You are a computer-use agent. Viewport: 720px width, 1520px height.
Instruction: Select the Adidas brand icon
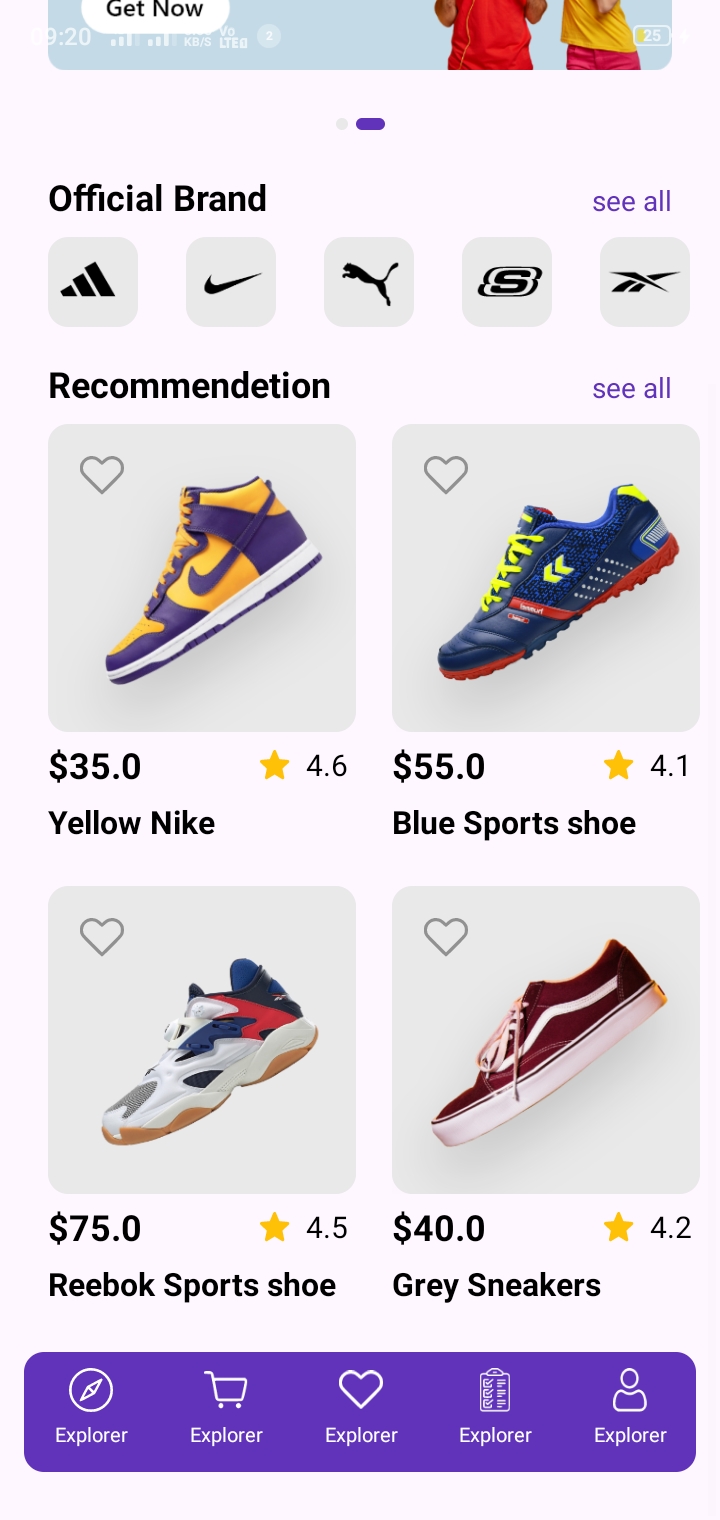pos(93,281)
